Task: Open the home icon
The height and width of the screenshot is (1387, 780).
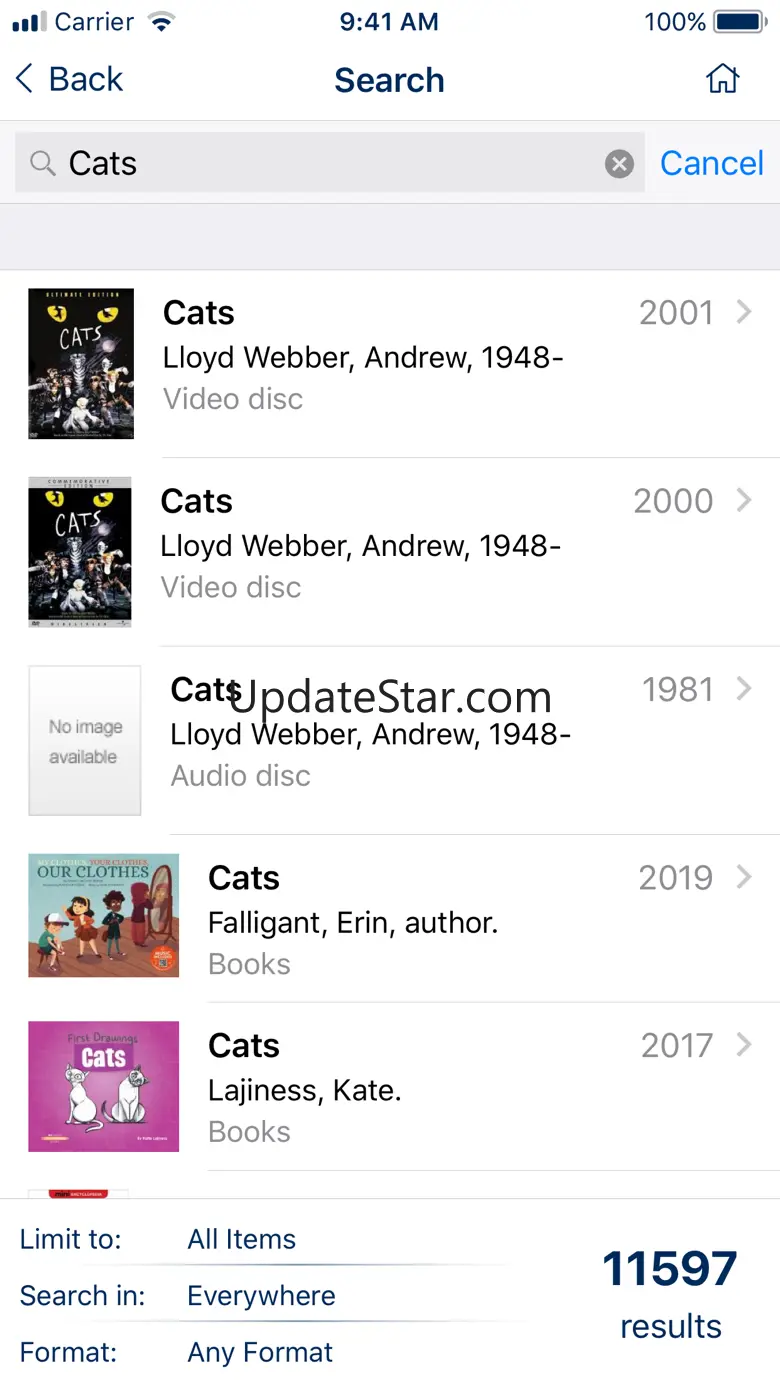Action: 722,79
